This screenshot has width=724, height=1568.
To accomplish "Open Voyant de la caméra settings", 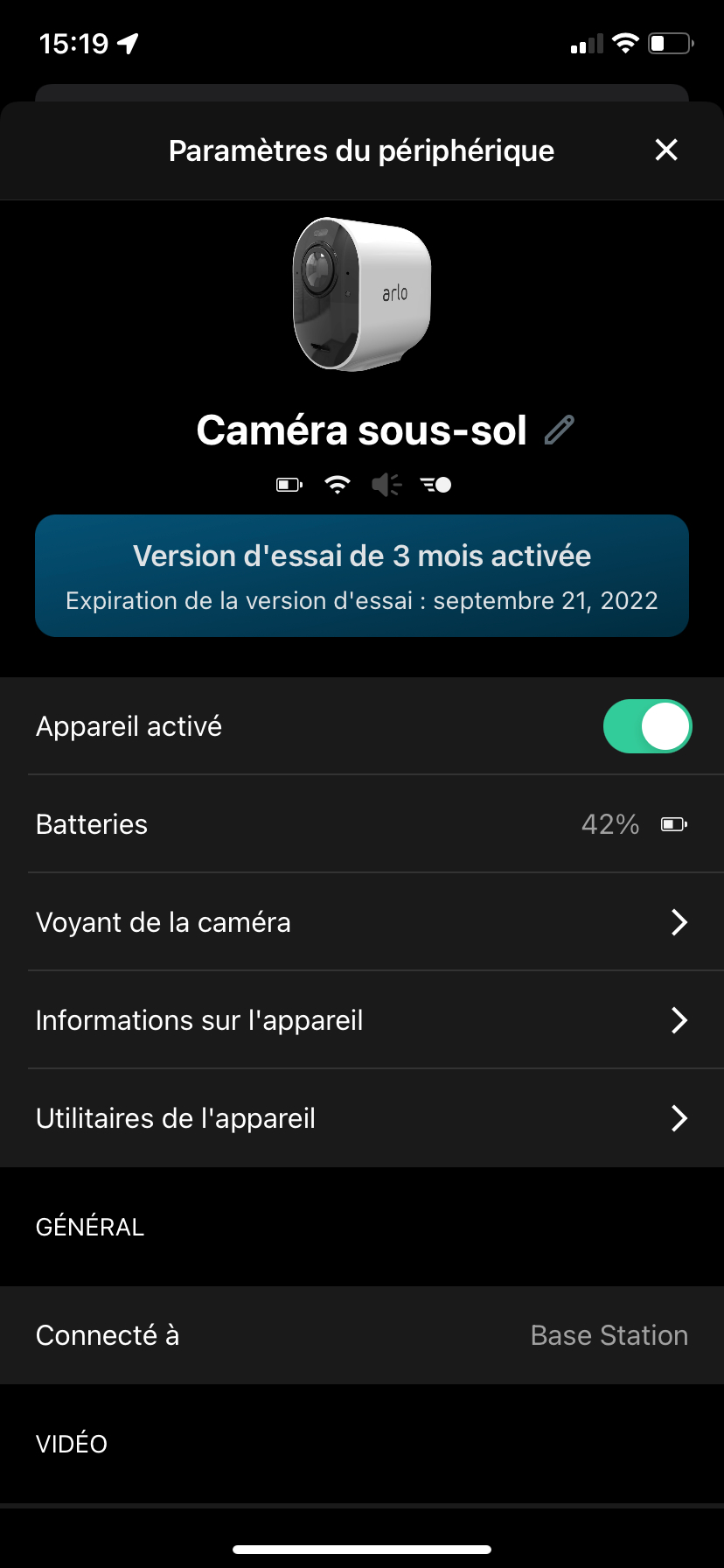I will click(362, 922).
